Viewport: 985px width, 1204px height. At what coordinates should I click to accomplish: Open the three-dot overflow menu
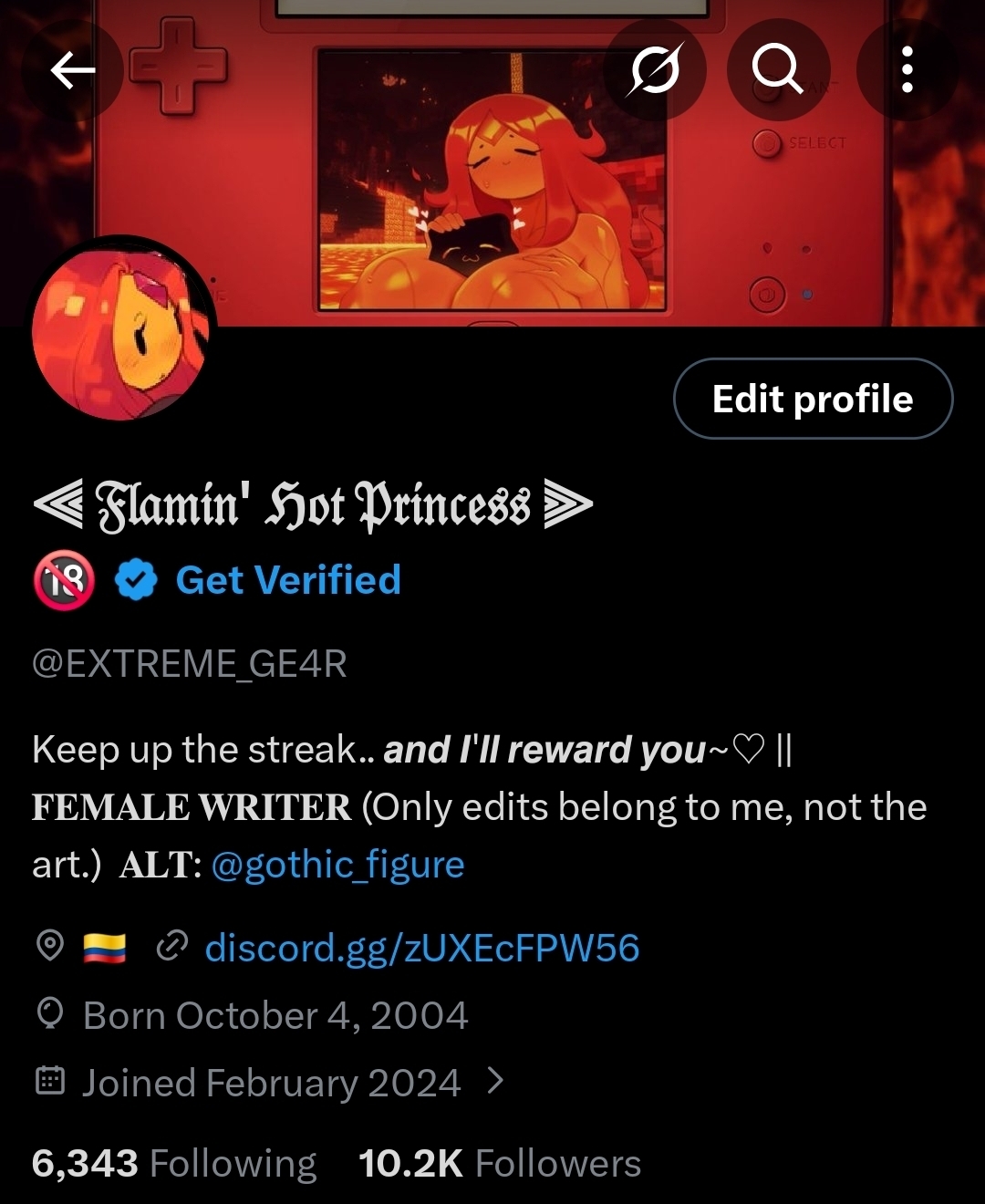907,70
